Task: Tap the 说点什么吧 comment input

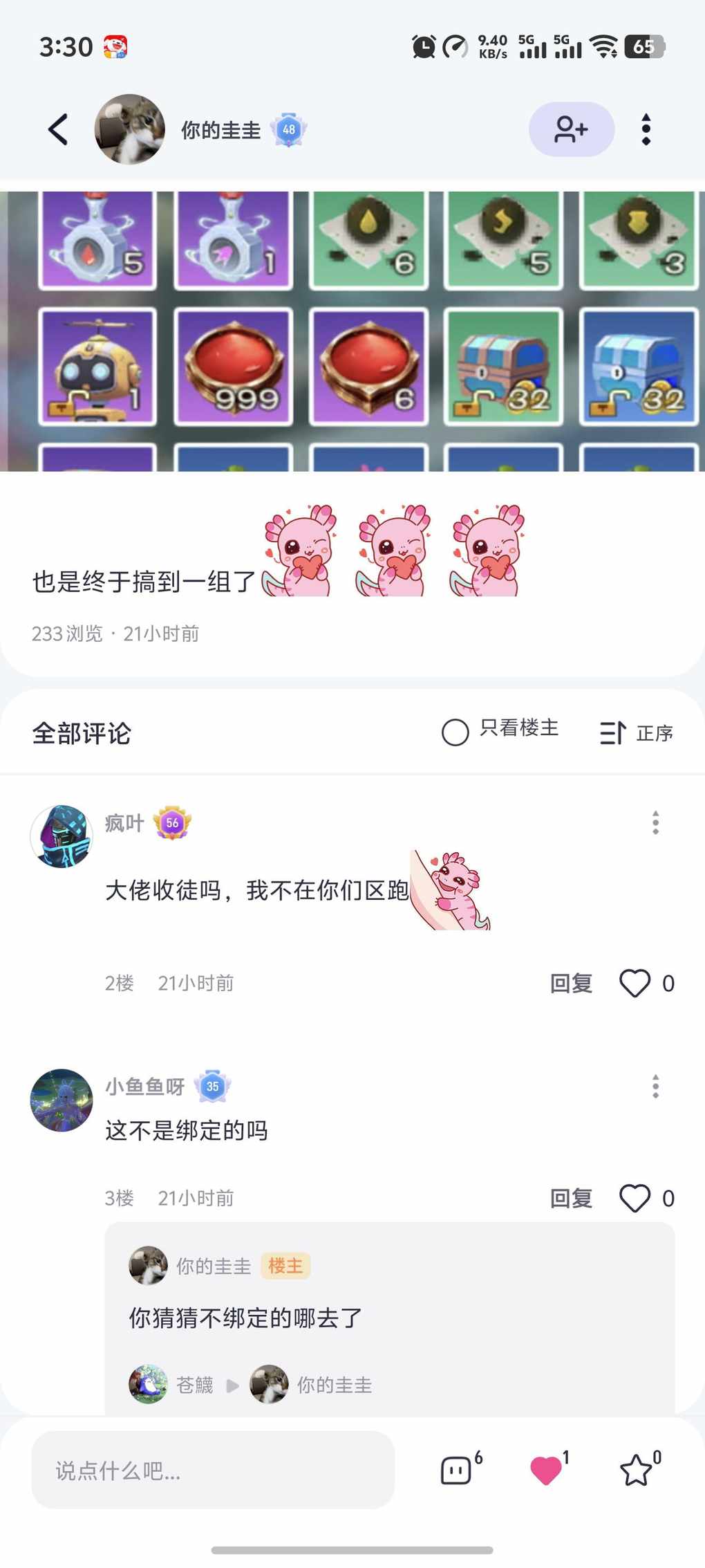Action: (x=213, y=1470)
